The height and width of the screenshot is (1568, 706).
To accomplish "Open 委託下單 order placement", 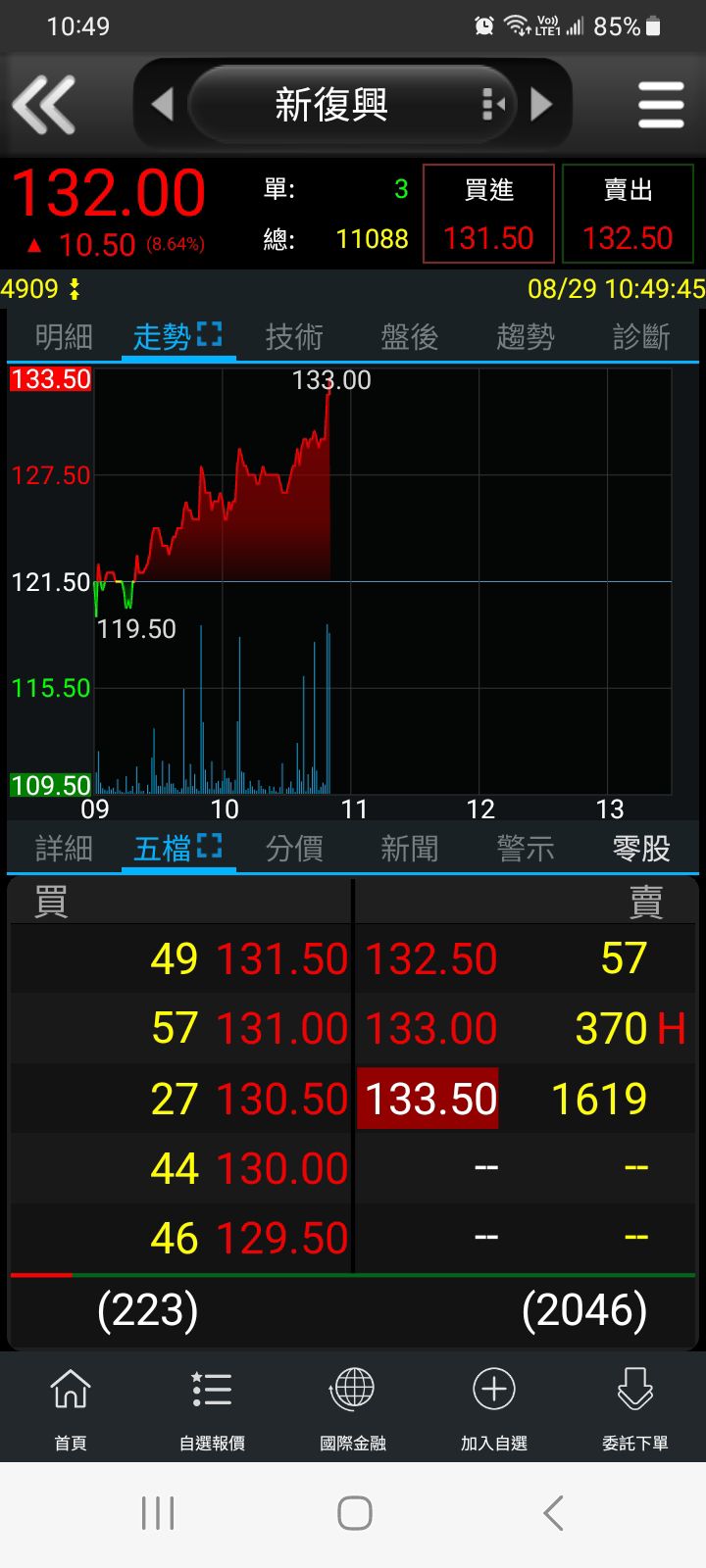I will [x=635, y=1407].
